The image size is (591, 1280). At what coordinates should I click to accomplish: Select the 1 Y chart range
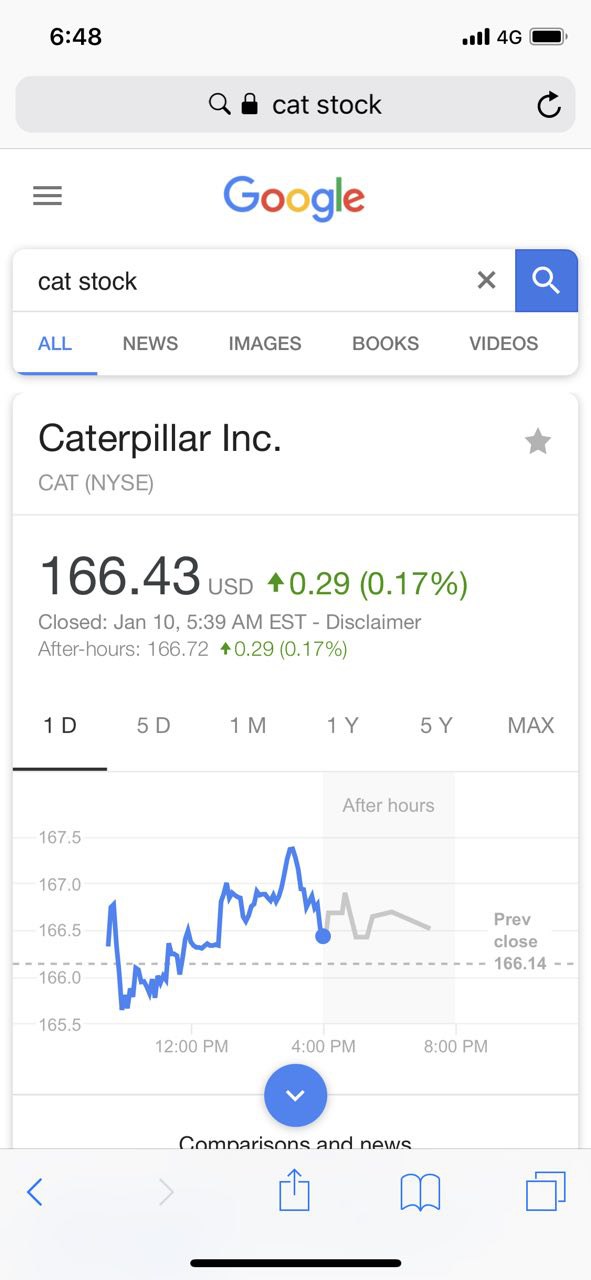342,726
